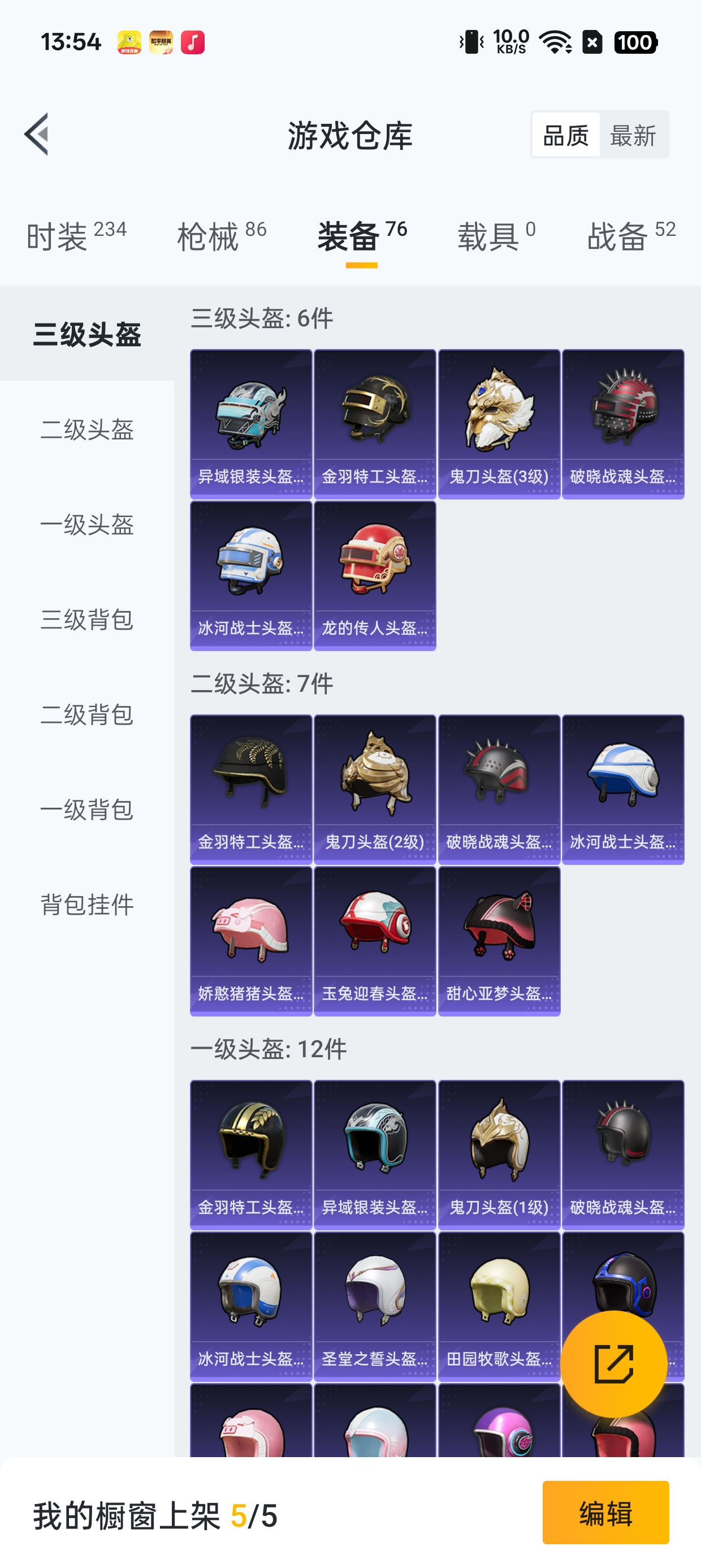Open the 鬼刀头盔(3级) item
Image resolution: width=701 pixels, height=1568 pixels.
tap(499, 424)
